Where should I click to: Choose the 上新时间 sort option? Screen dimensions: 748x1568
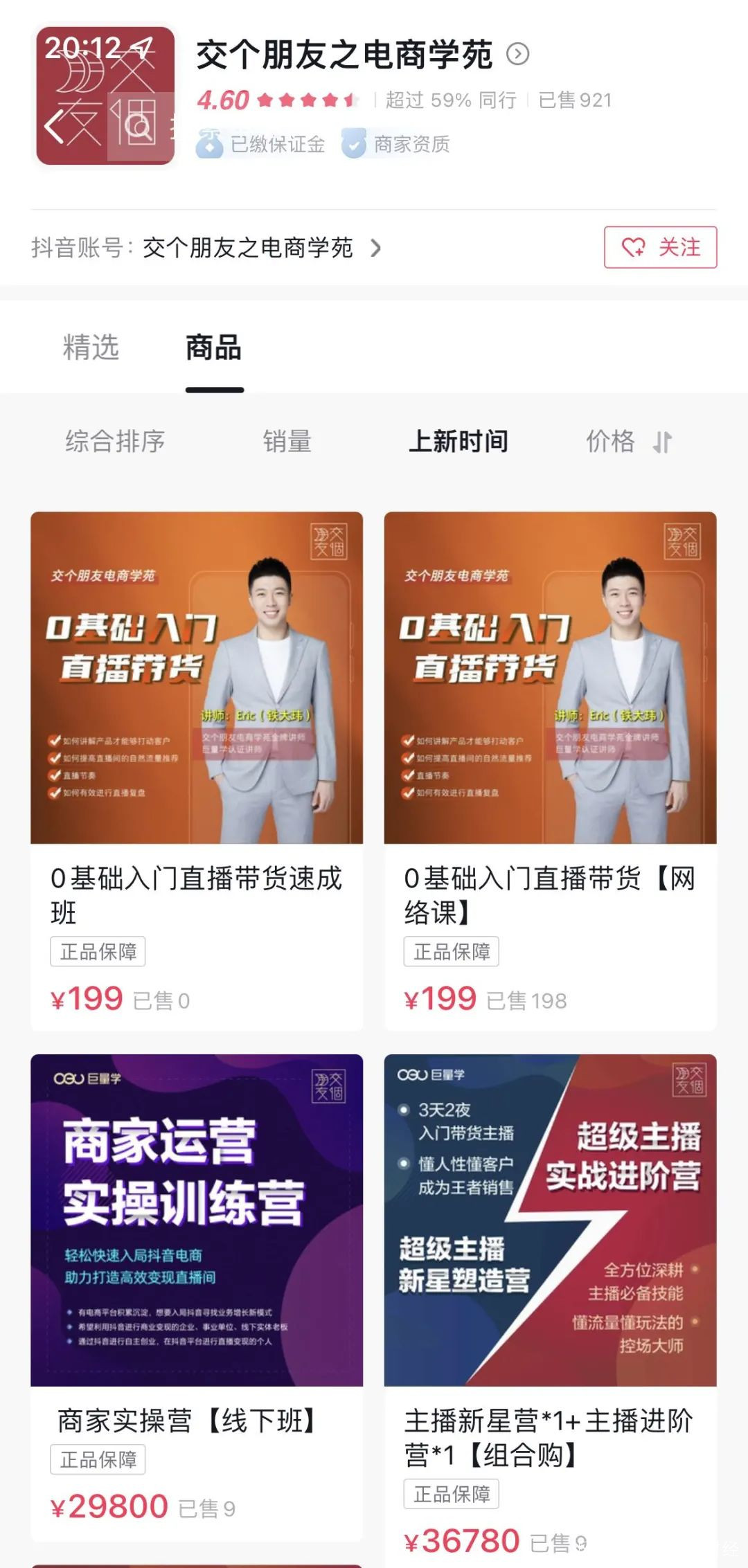458,441
